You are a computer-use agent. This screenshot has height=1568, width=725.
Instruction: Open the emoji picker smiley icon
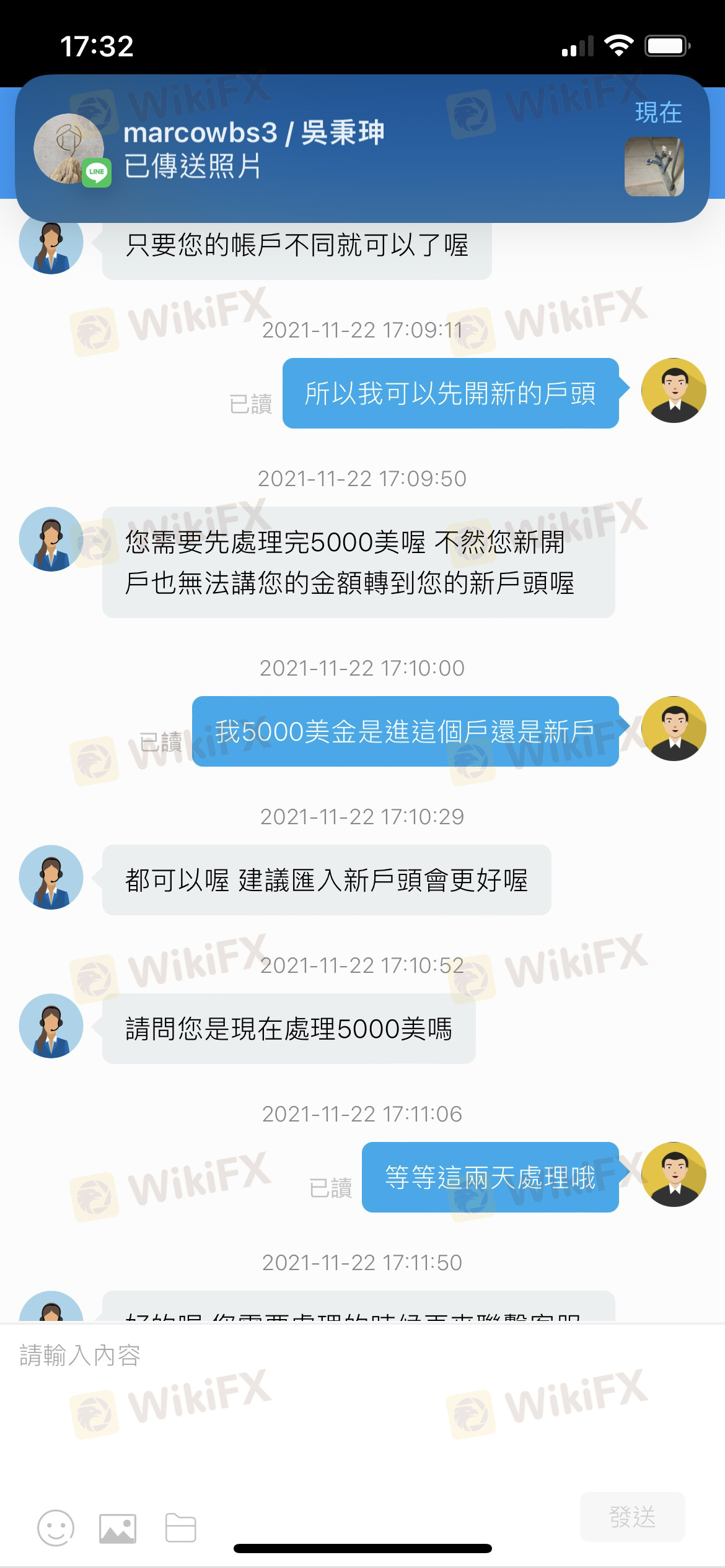click(56, 1528)
